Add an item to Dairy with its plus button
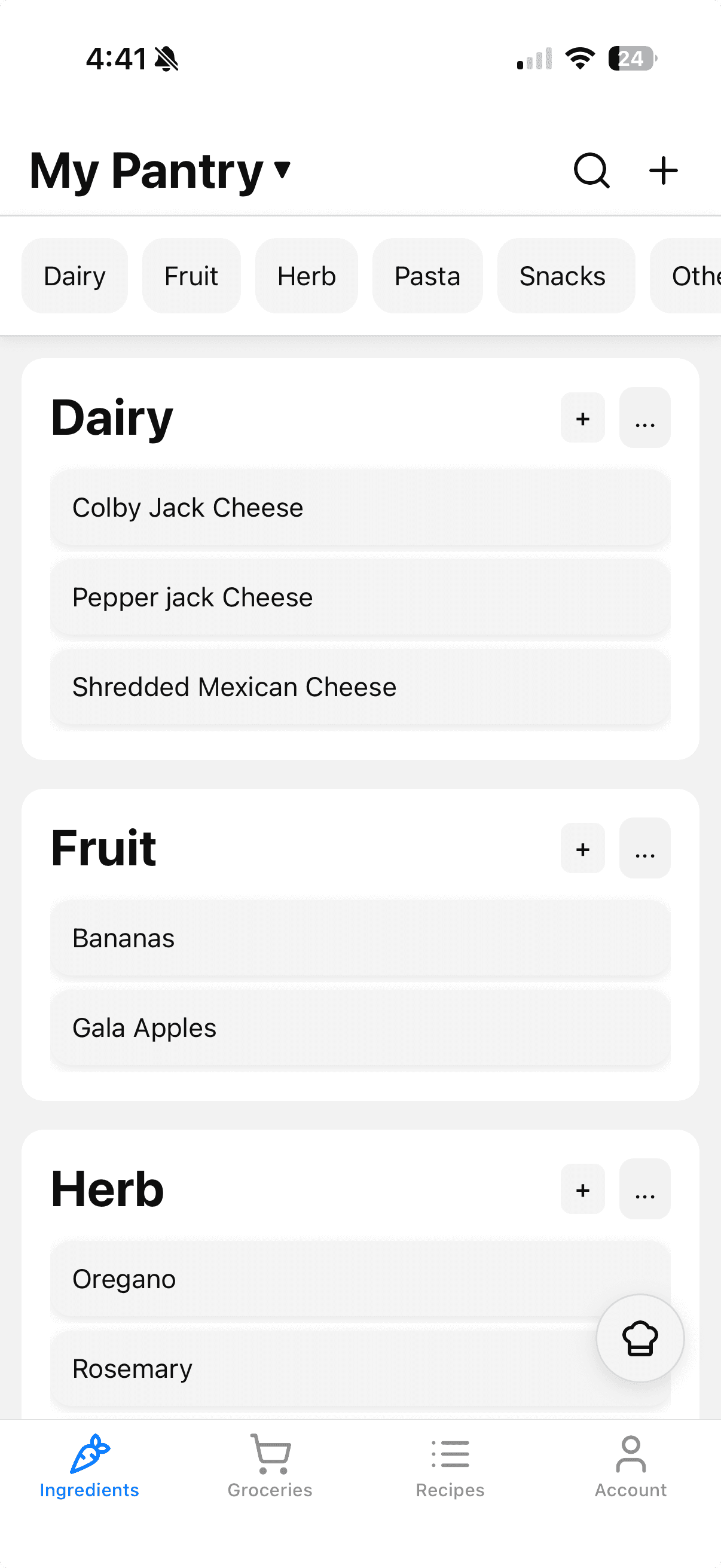721x1568 pixels. pyautogui.click(x=582, y=419)
